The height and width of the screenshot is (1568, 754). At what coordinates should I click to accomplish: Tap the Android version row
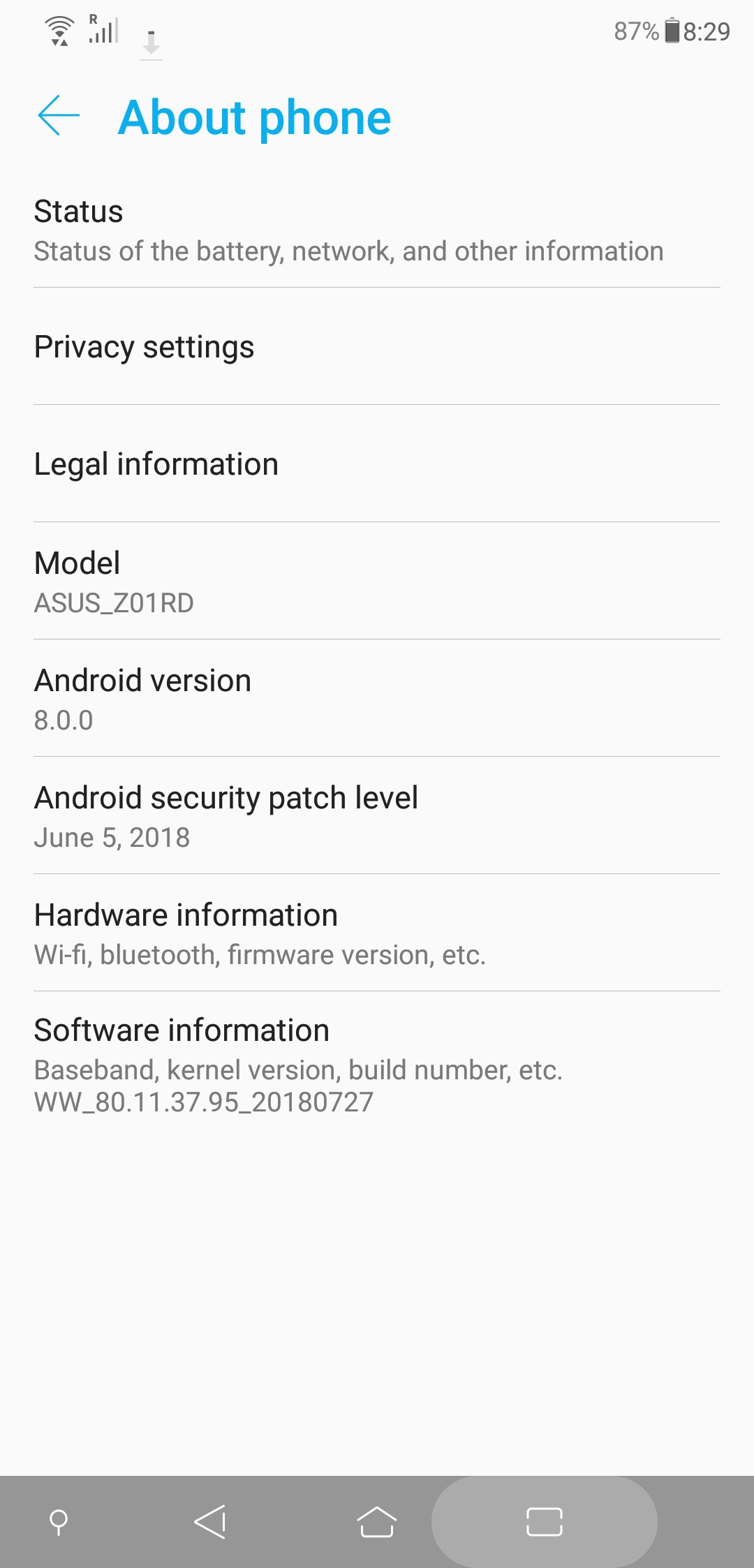point(377,699)
